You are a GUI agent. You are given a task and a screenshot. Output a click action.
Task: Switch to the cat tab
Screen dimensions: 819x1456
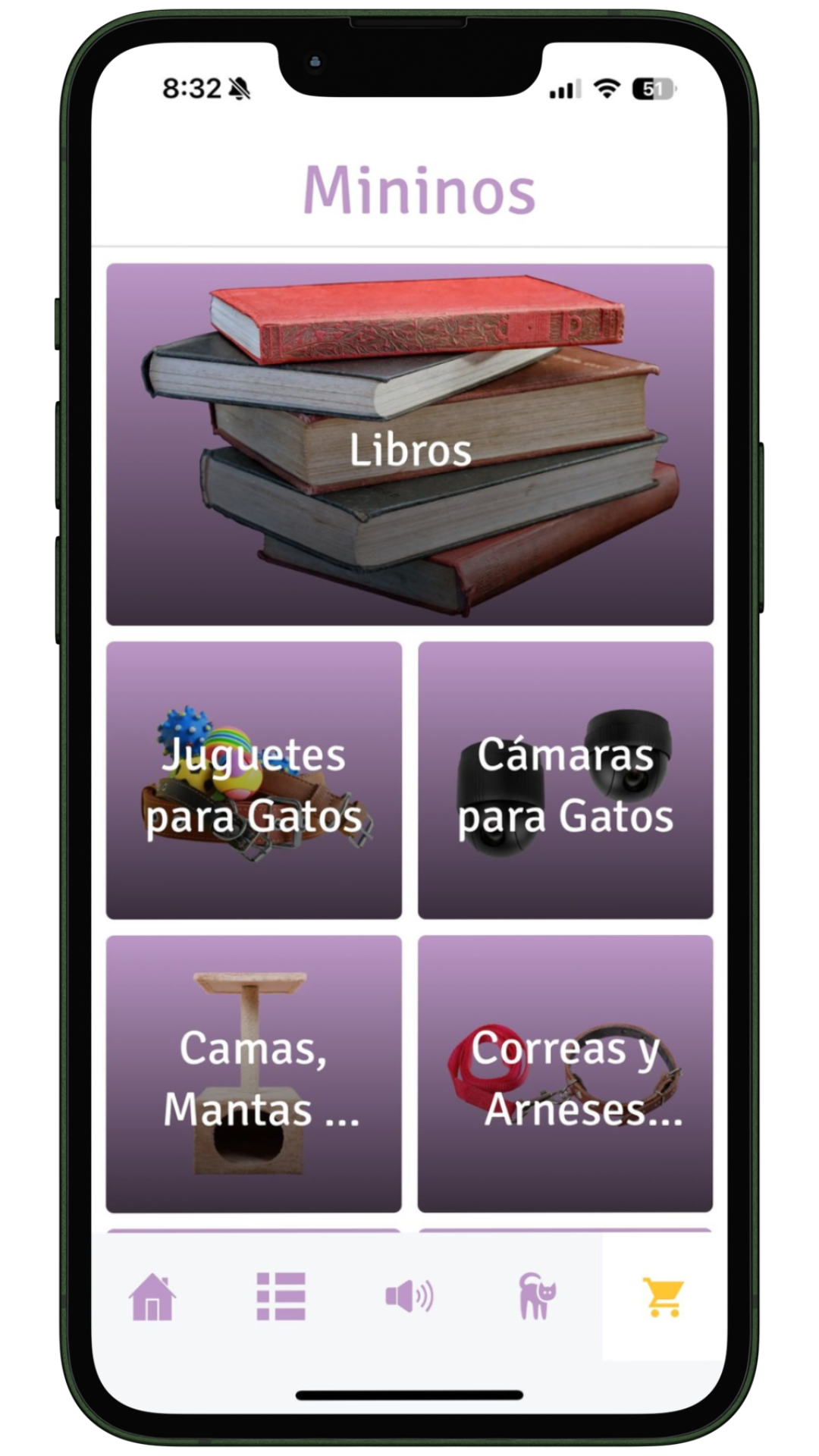pyautogui.click(x=537, y=1297)
